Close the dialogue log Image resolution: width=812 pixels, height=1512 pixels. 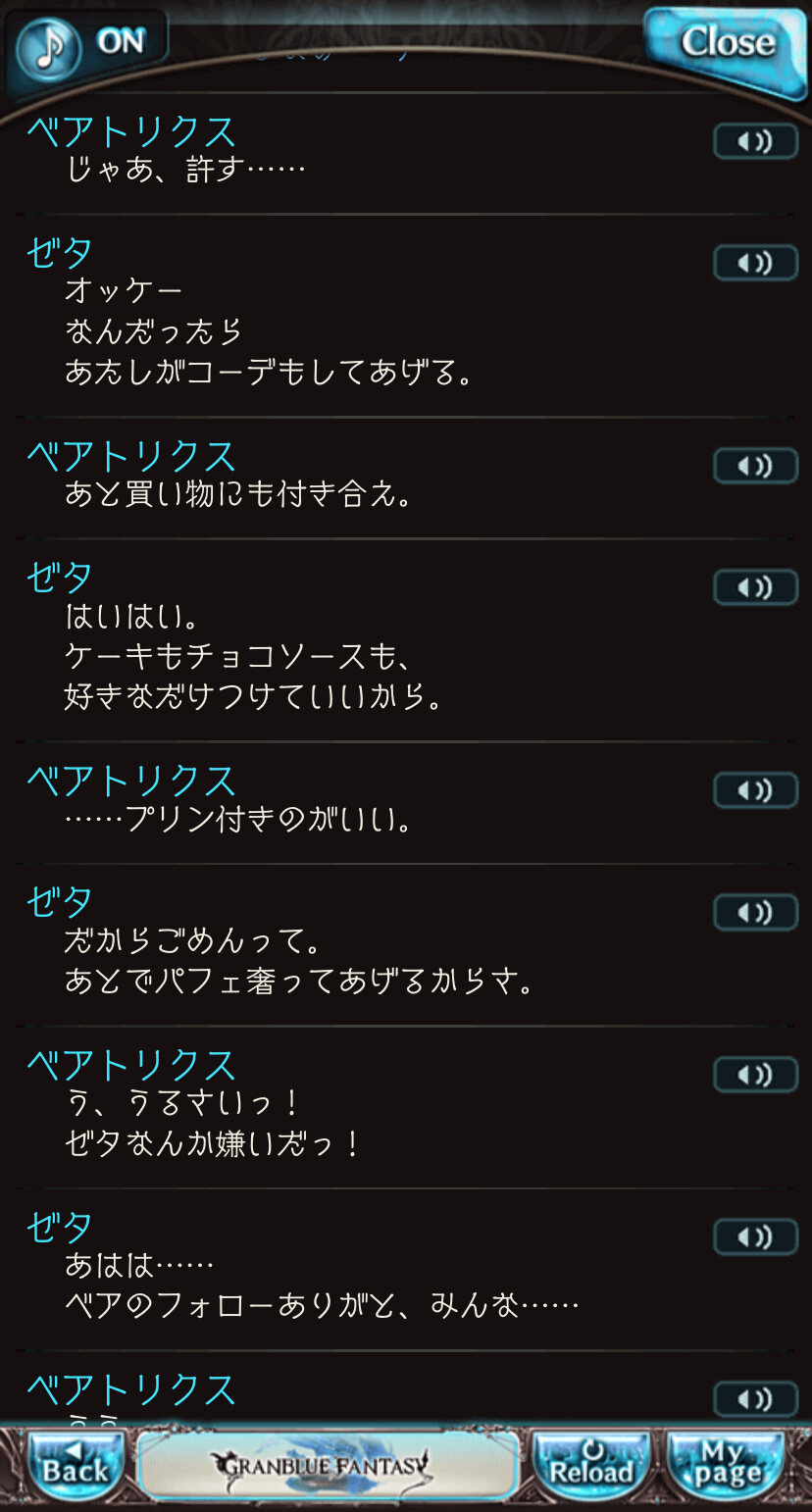click(x=727, y=45)
